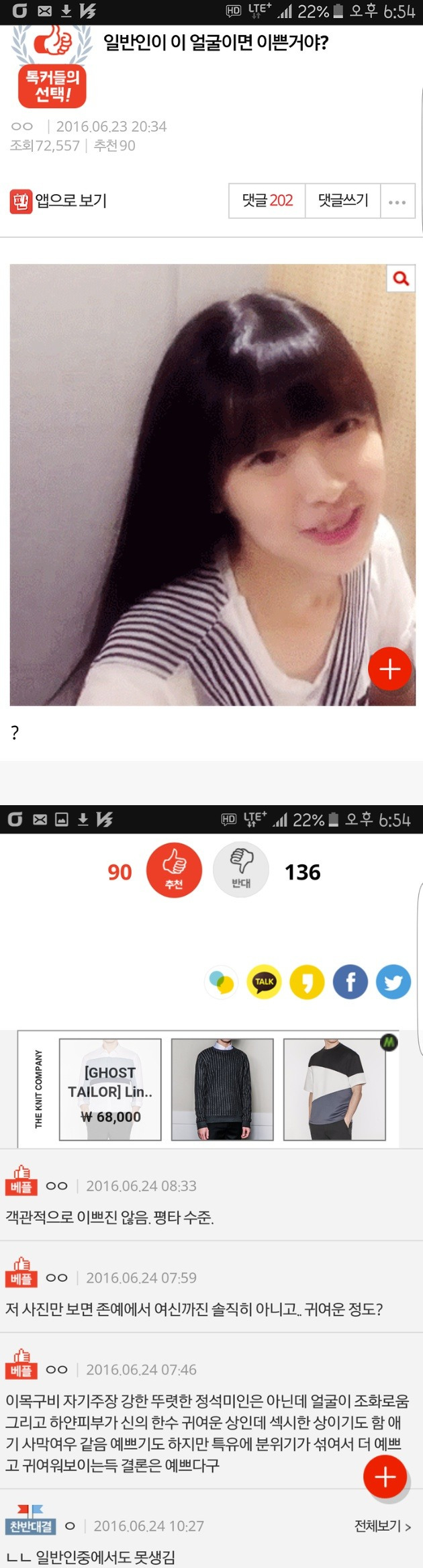
Task: Open this post in the Pann app
Action: (58, 201)
